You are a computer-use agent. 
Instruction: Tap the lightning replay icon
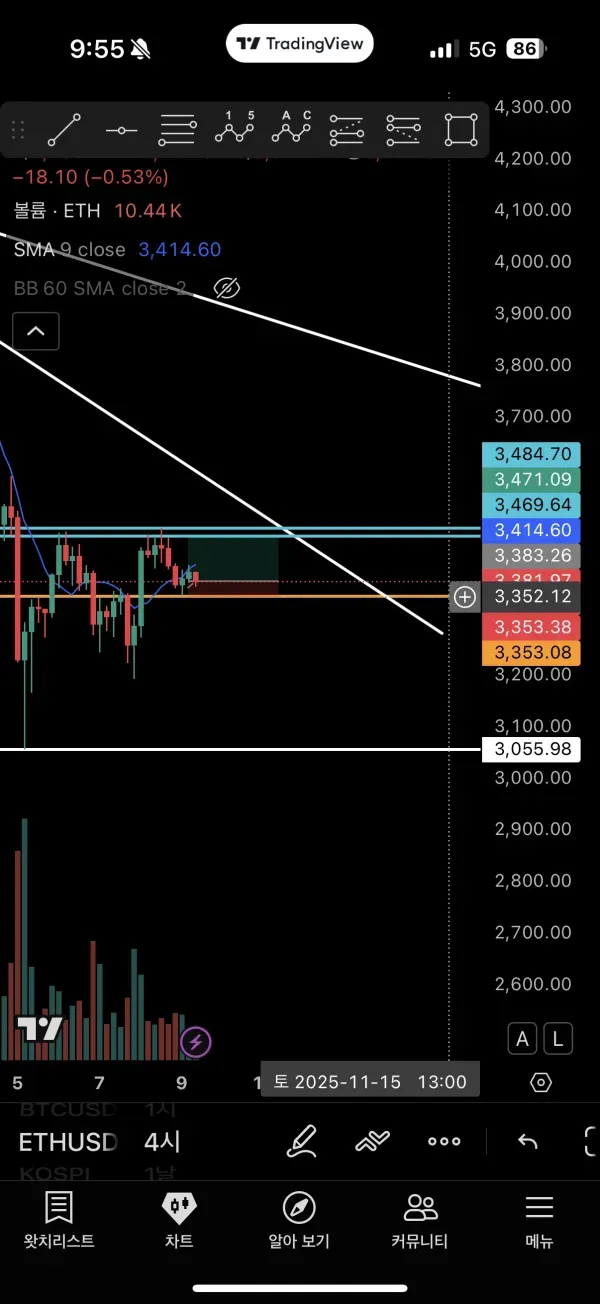tap(196, 1043)
